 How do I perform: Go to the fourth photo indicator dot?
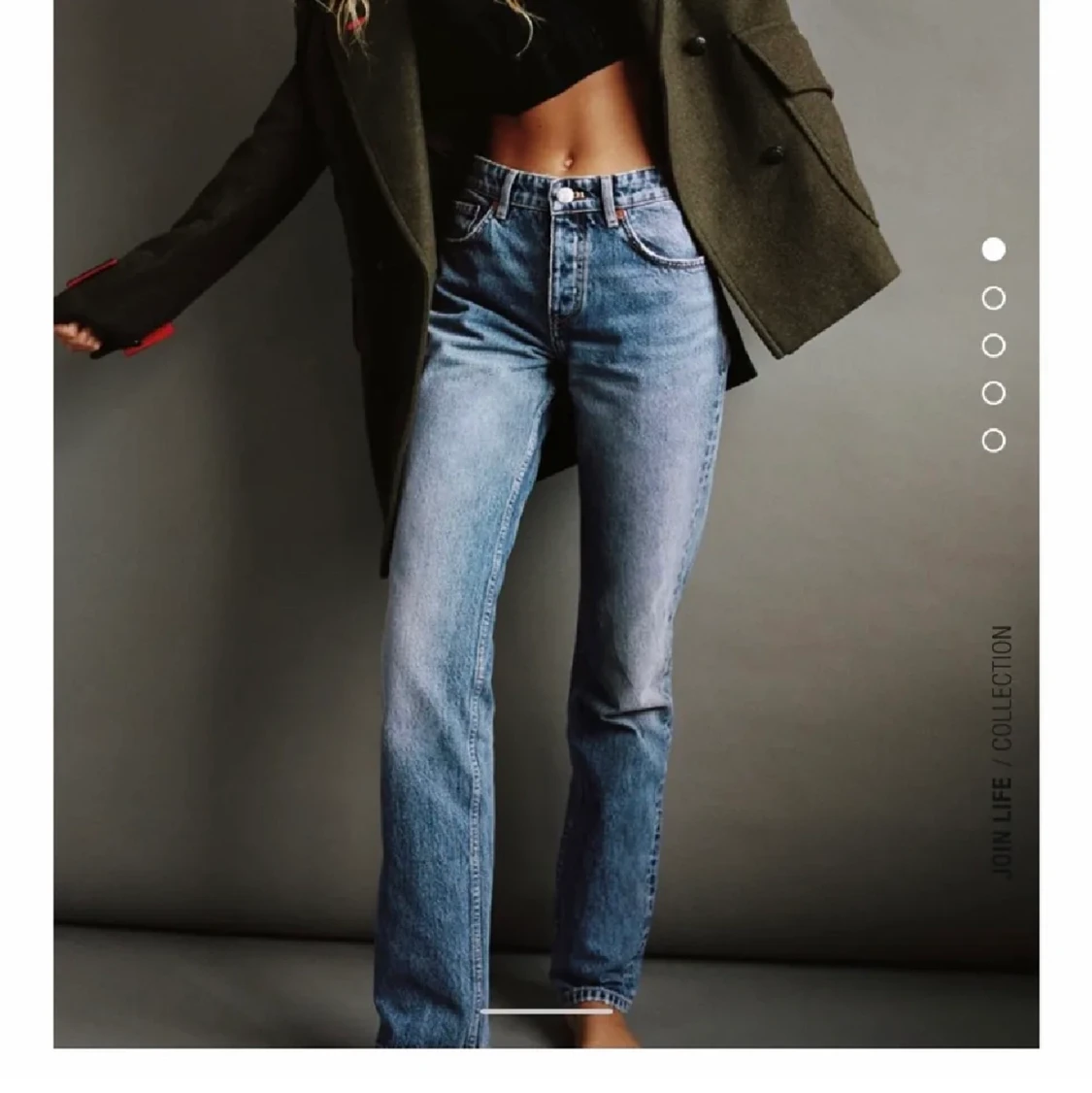pyautogui.click(x=993, y=393)
